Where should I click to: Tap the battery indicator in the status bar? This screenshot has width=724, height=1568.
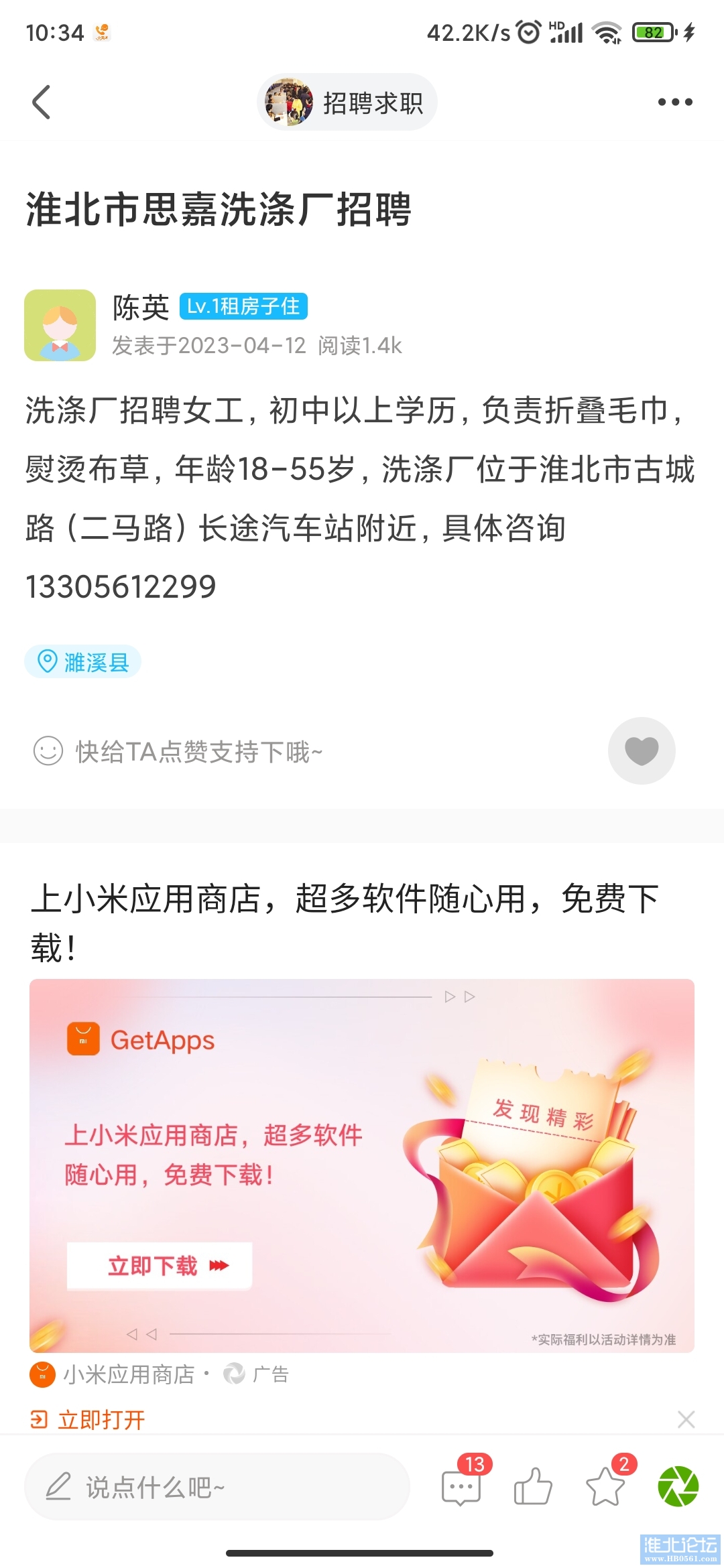coord(654,31)
